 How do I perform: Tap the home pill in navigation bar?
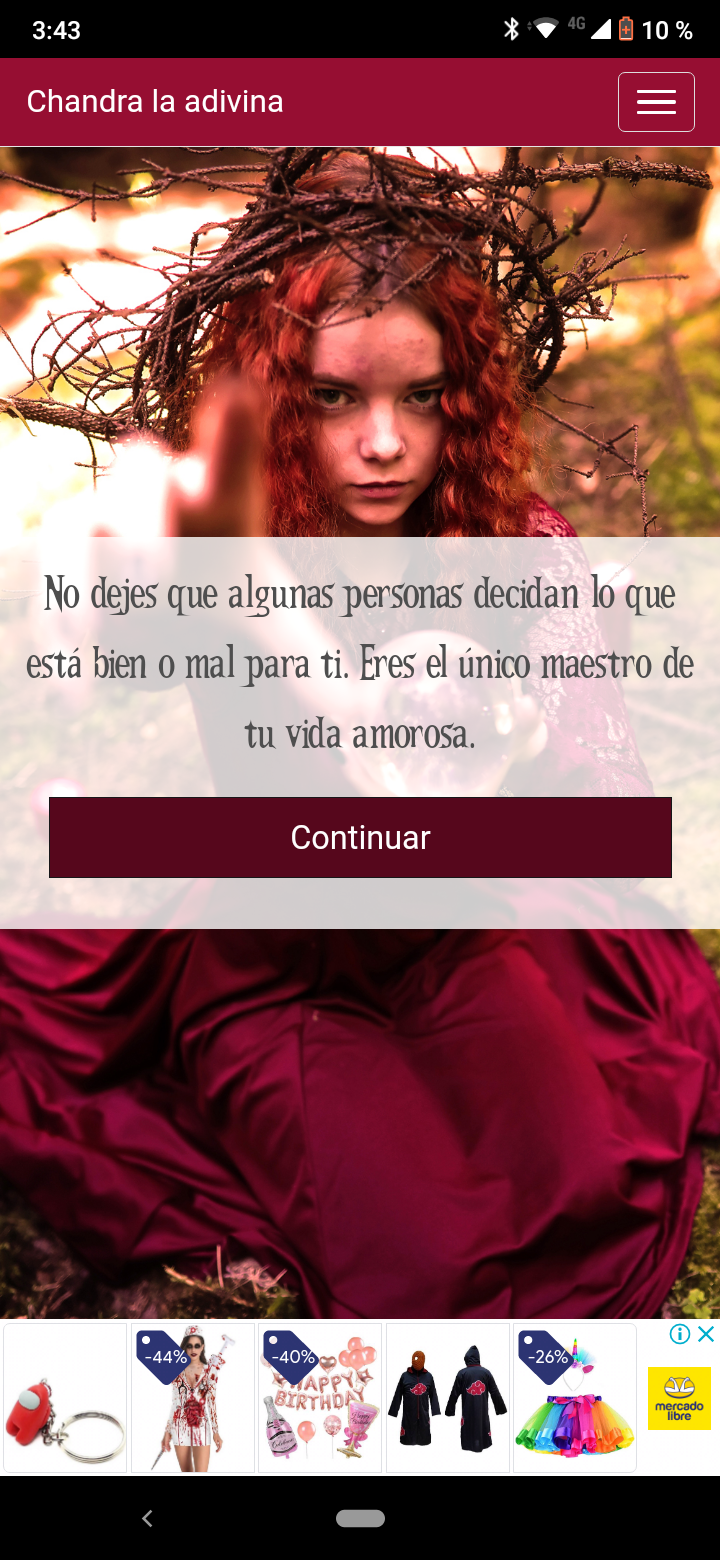click(x=360, y=1518)
